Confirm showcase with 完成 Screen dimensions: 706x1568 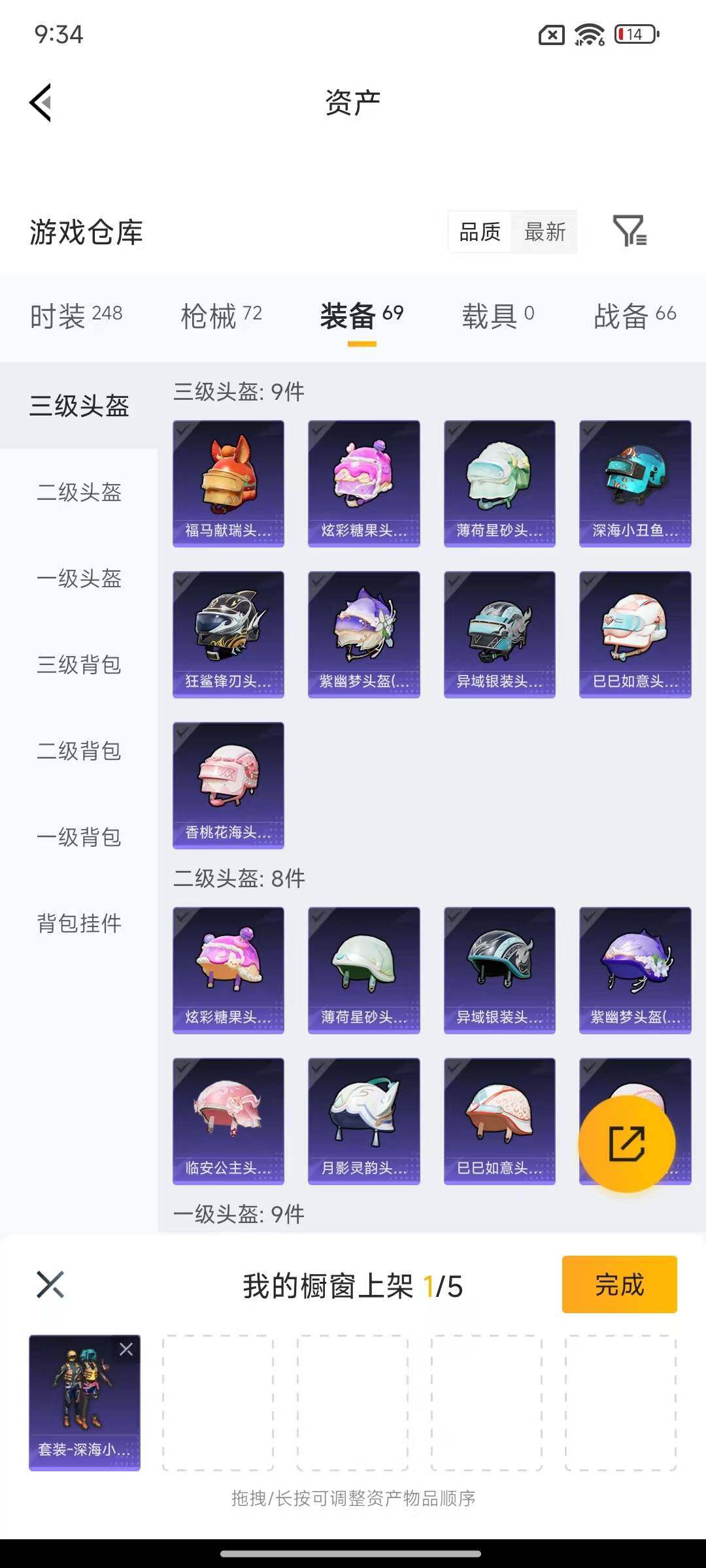(619, 1284)
